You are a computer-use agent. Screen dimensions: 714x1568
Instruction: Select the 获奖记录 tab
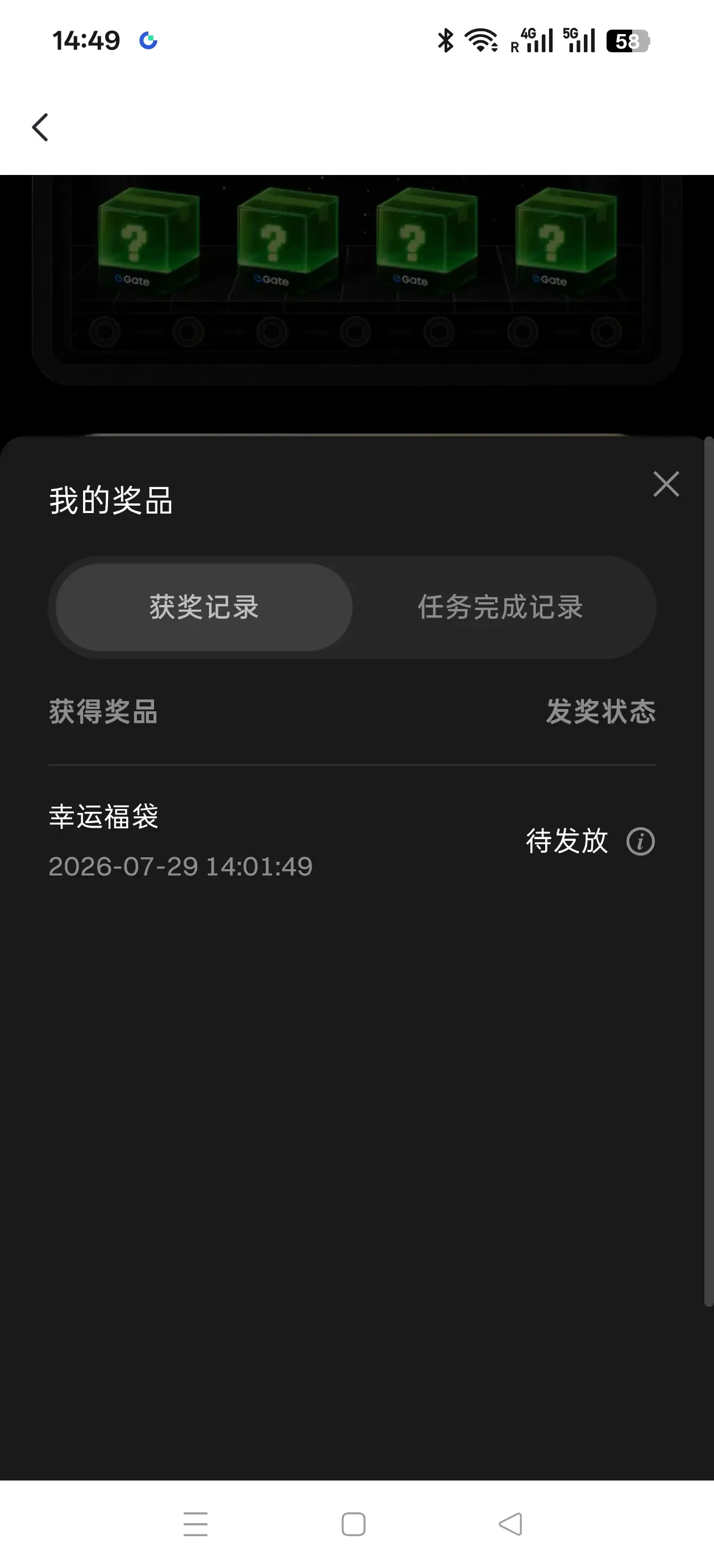click(204, 607)
